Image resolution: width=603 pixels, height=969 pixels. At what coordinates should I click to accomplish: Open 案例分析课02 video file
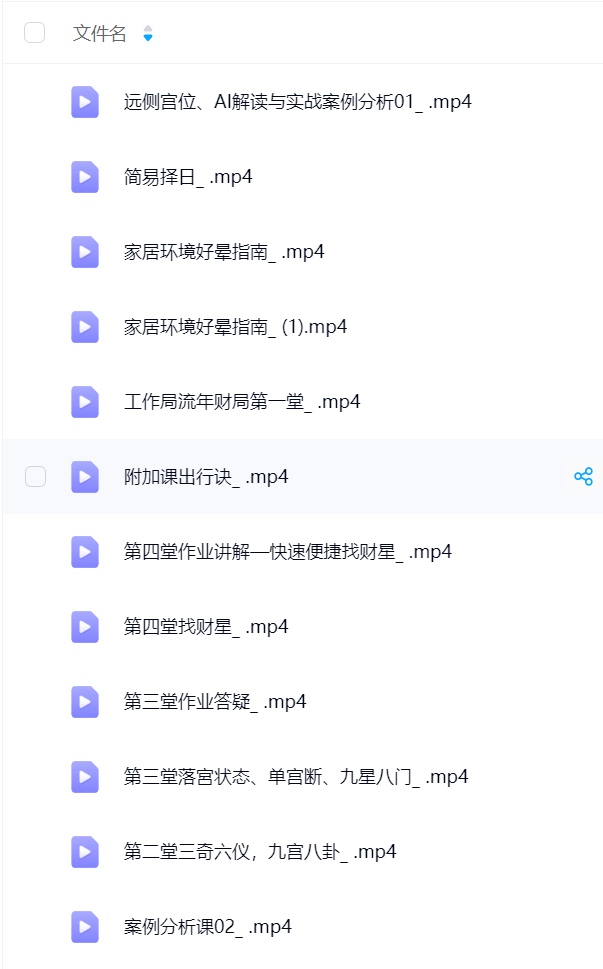(207, 927)
